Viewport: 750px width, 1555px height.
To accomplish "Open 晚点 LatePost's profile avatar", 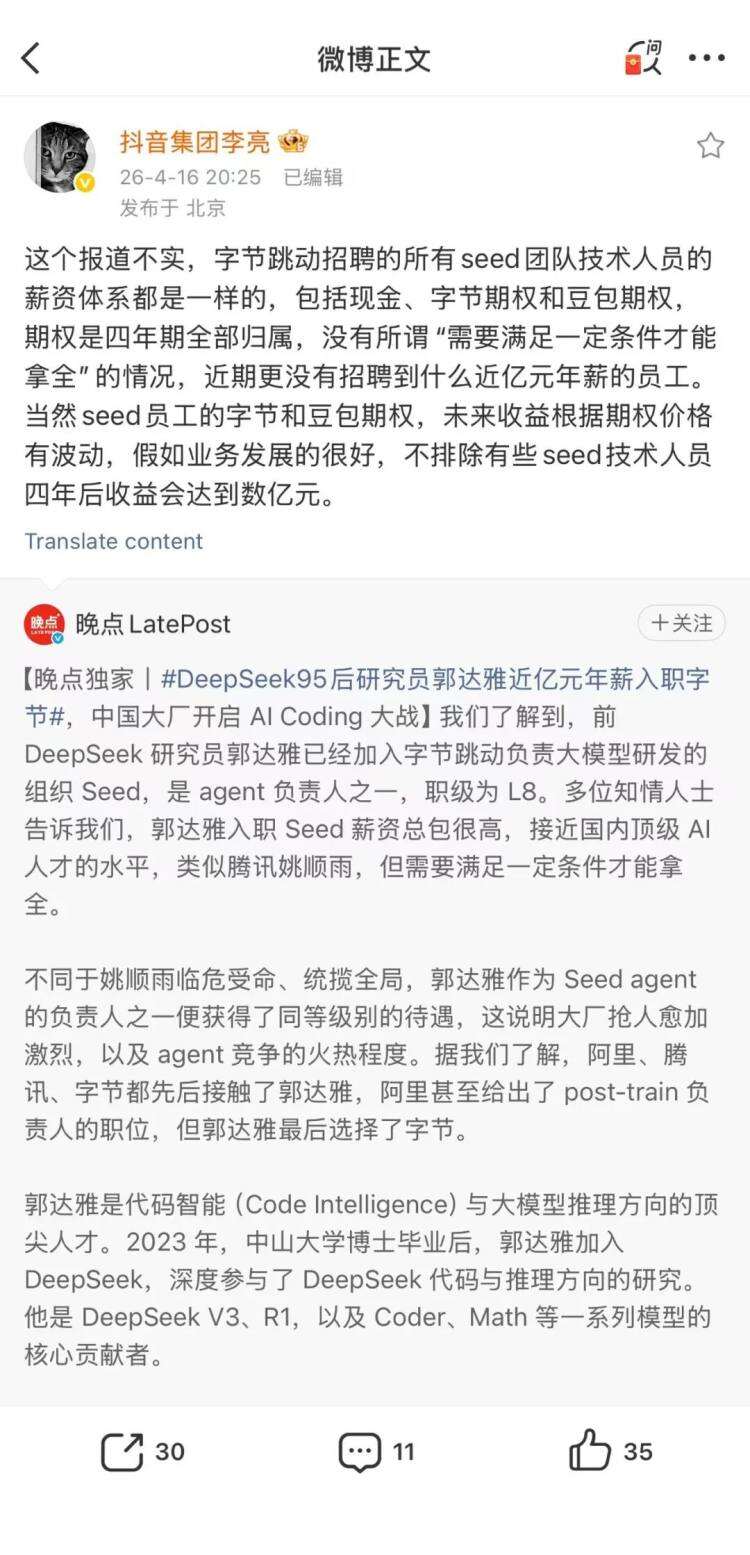I will [44, 624].
